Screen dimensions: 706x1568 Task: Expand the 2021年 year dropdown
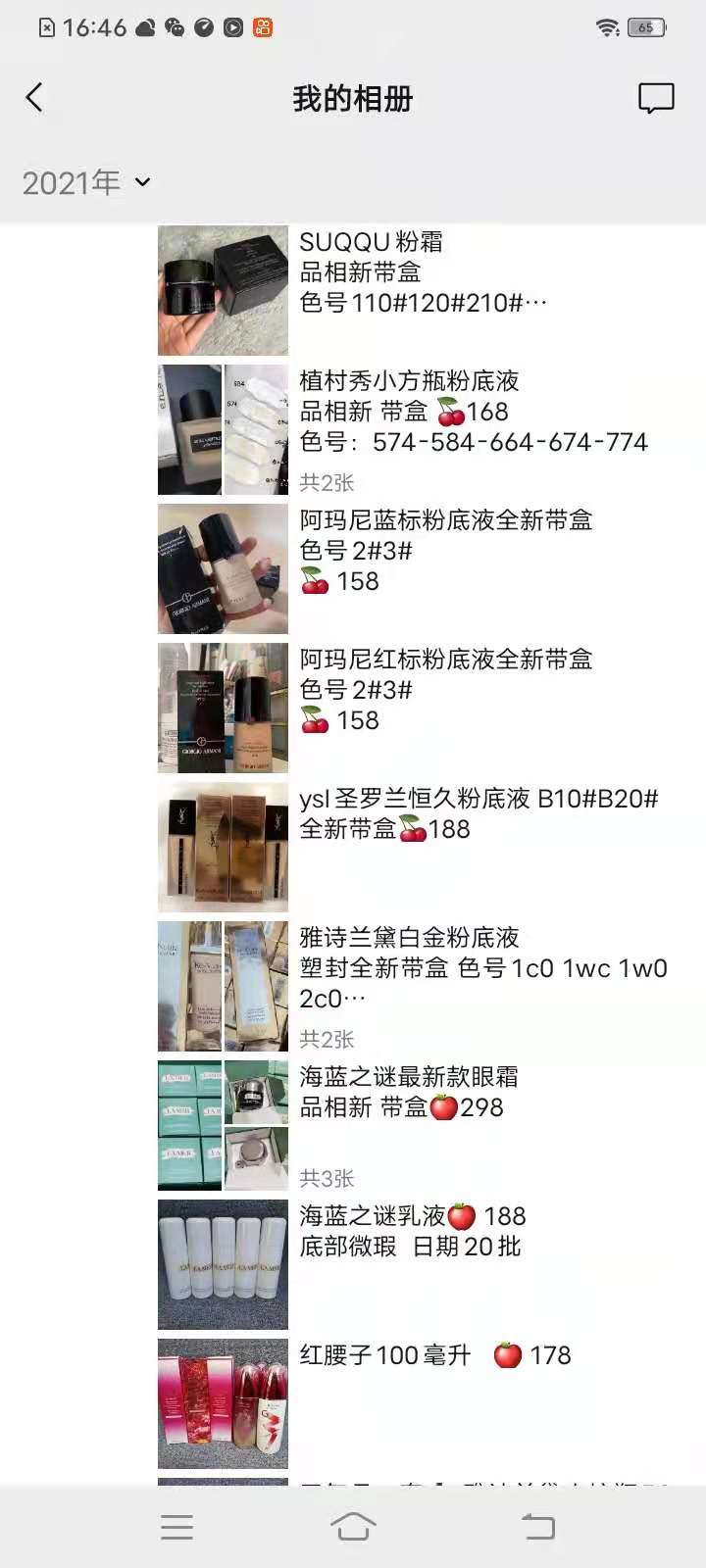tap(86, 182)
